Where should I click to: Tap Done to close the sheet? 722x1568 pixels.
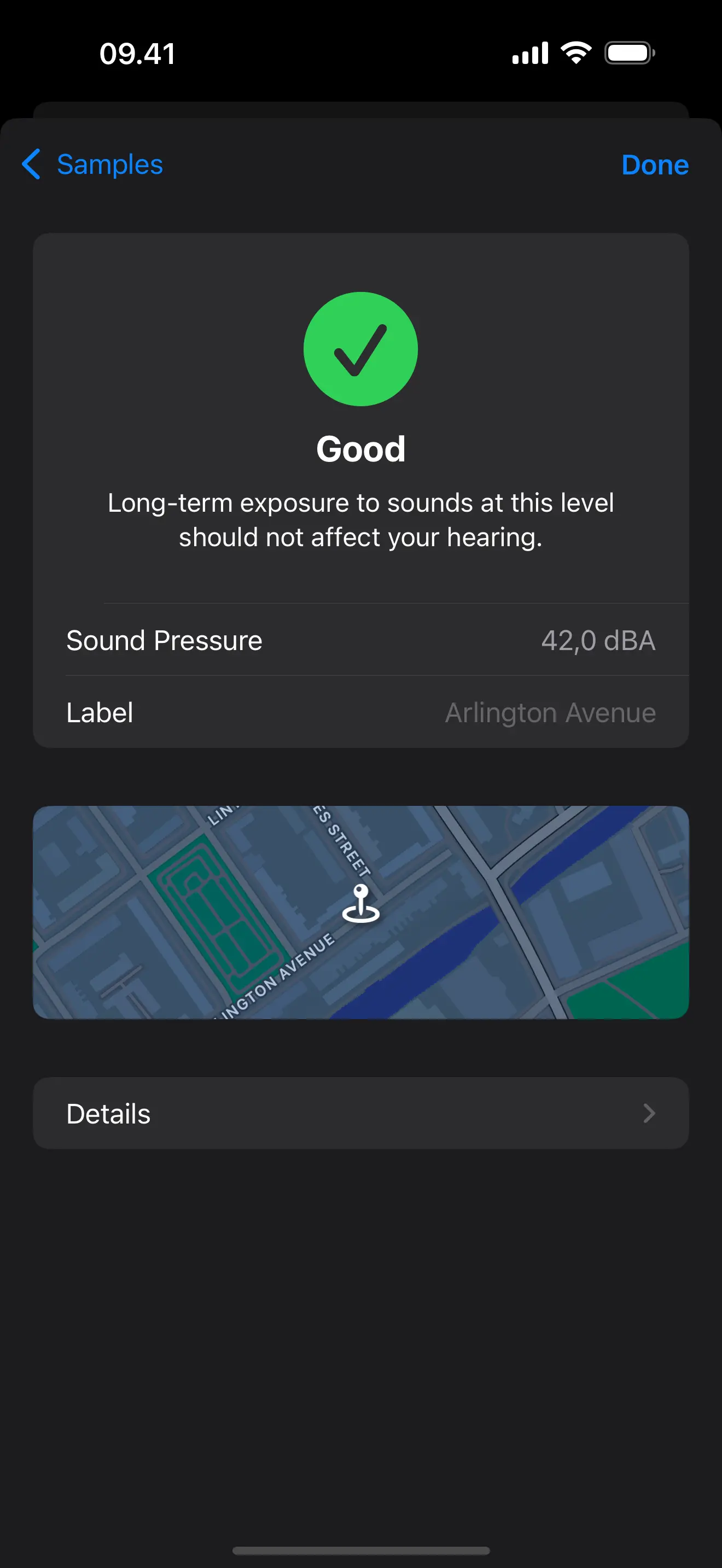click(654, 165)
